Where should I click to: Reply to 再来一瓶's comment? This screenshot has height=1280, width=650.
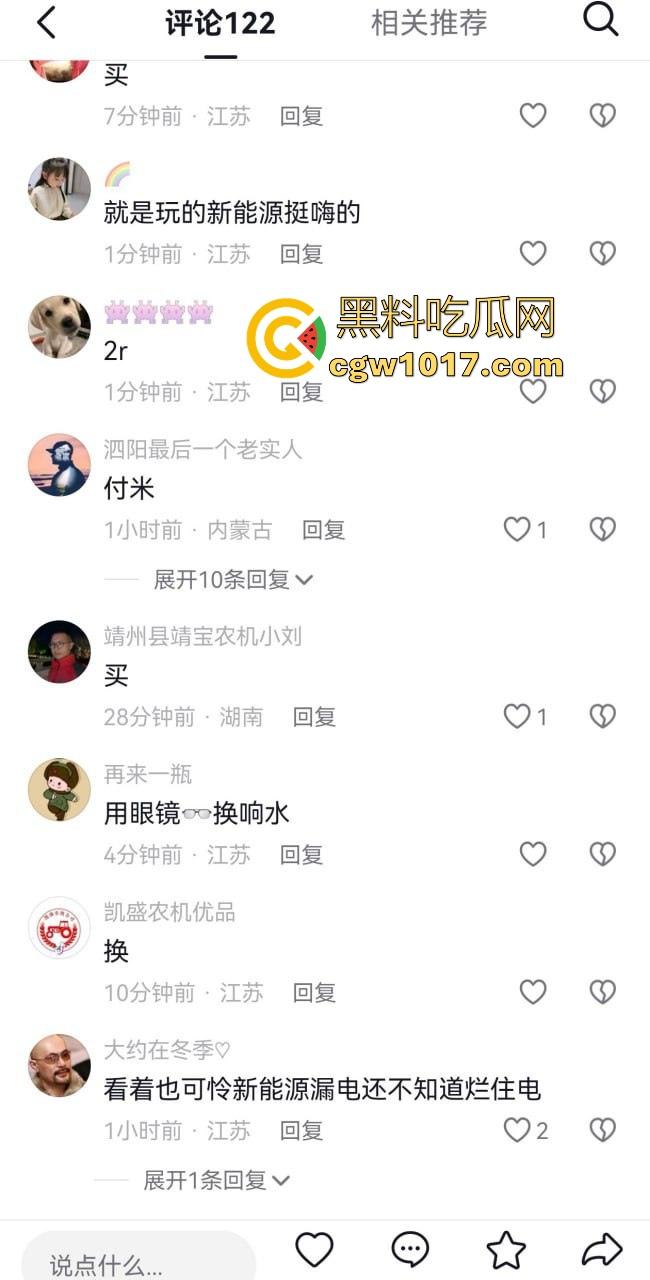click(301, 854)
